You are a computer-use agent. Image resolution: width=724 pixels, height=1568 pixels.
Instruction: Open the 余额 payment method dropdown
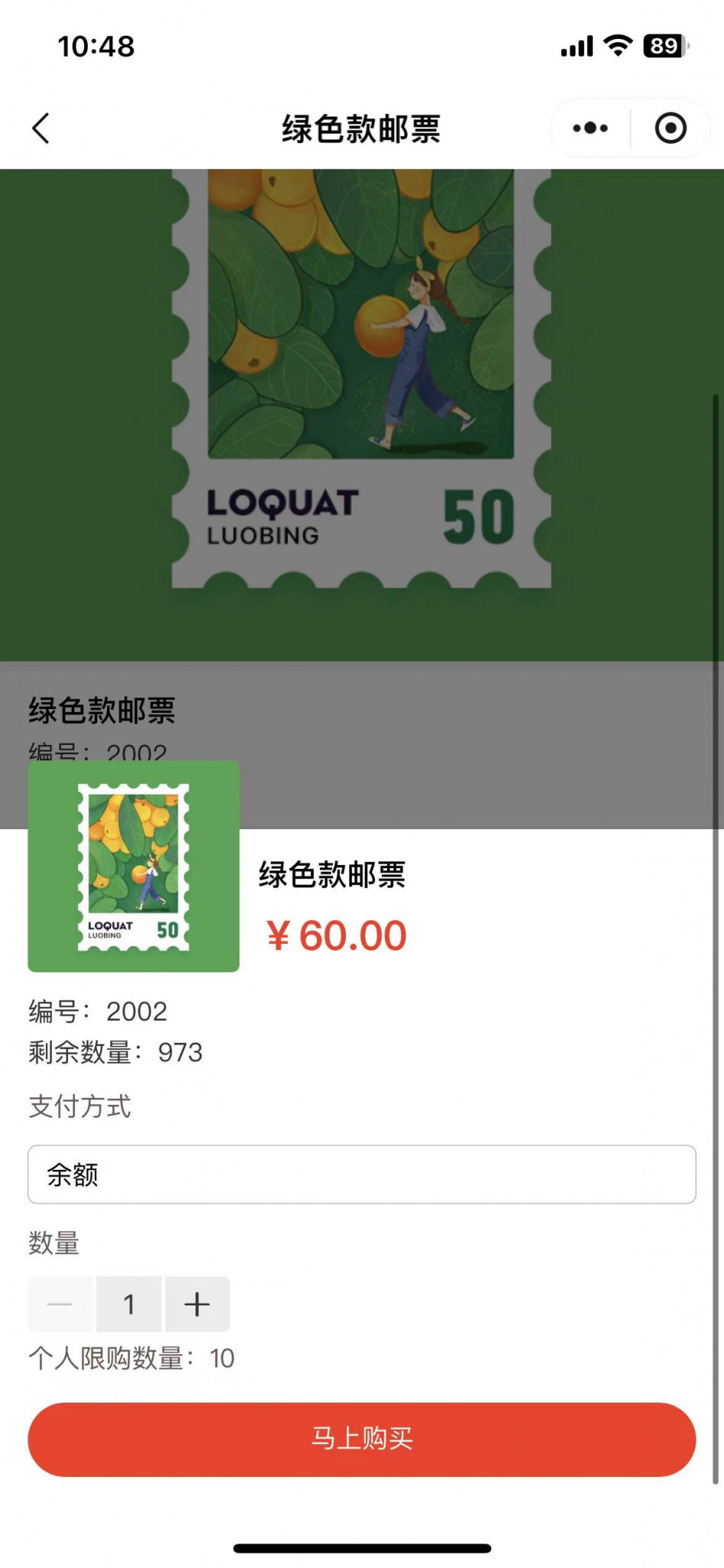(362, 1174)
